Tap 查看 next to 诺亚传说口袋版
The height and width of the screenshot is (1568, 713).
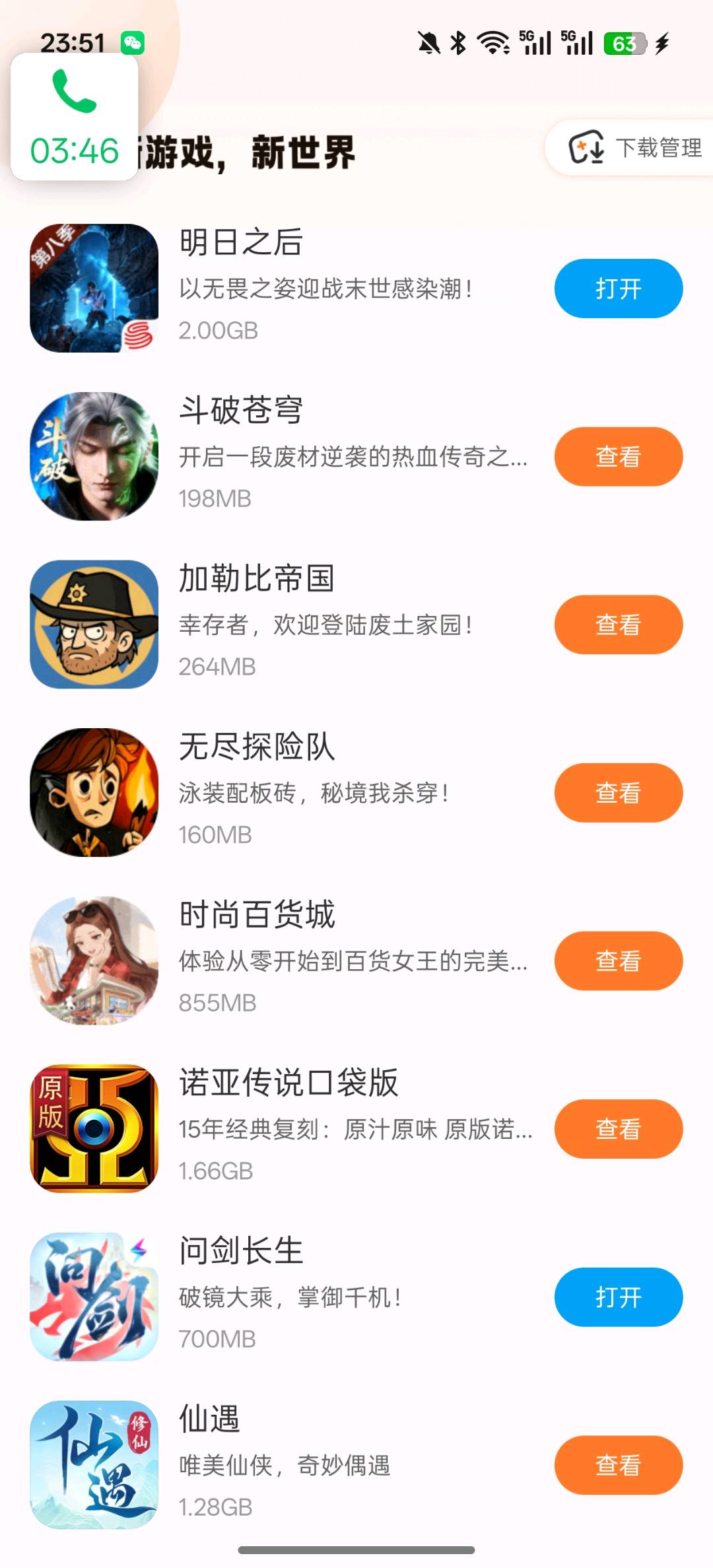pos(618,1130)
